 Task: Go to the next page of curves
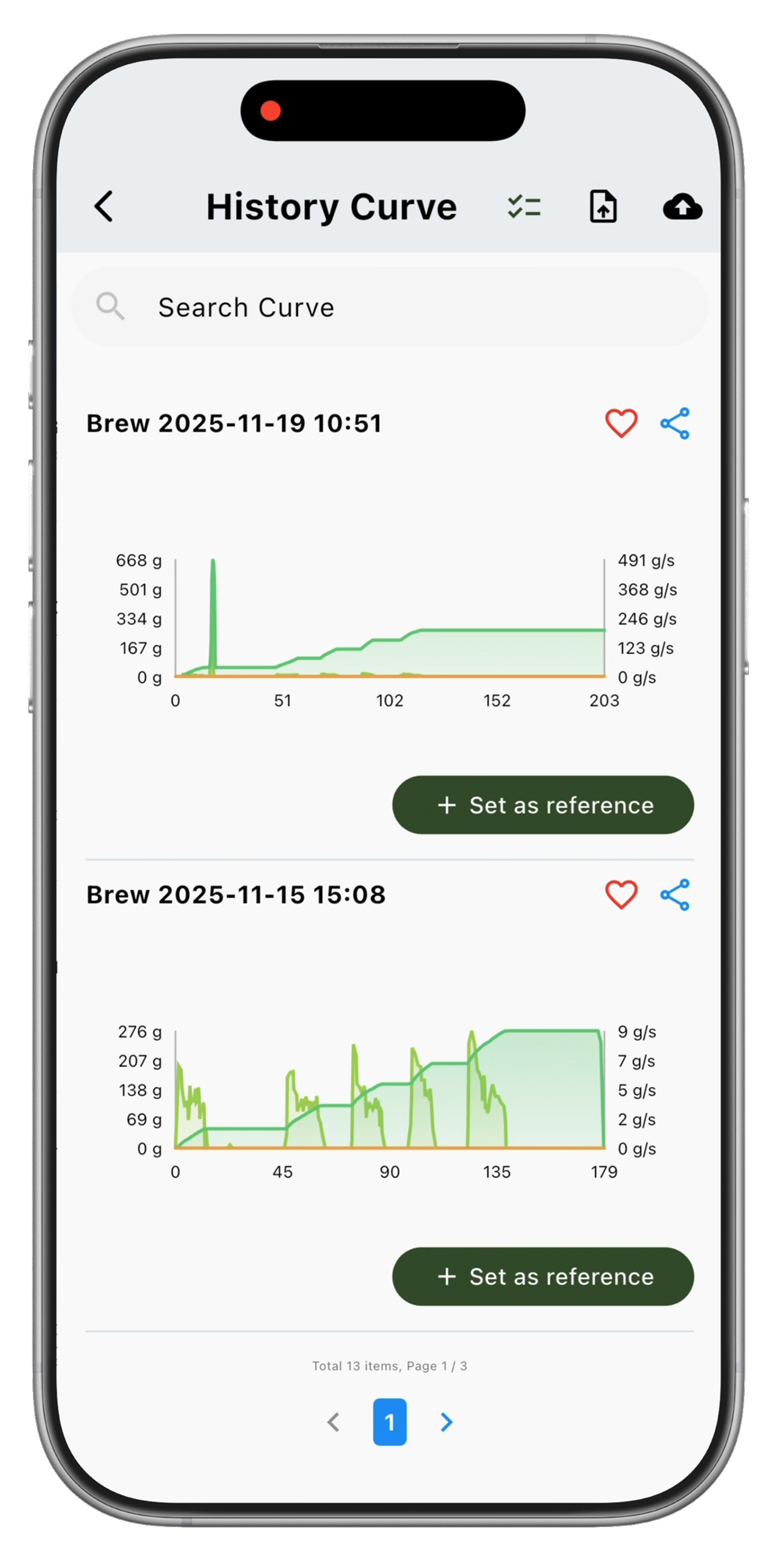[x=446, y=1422]
